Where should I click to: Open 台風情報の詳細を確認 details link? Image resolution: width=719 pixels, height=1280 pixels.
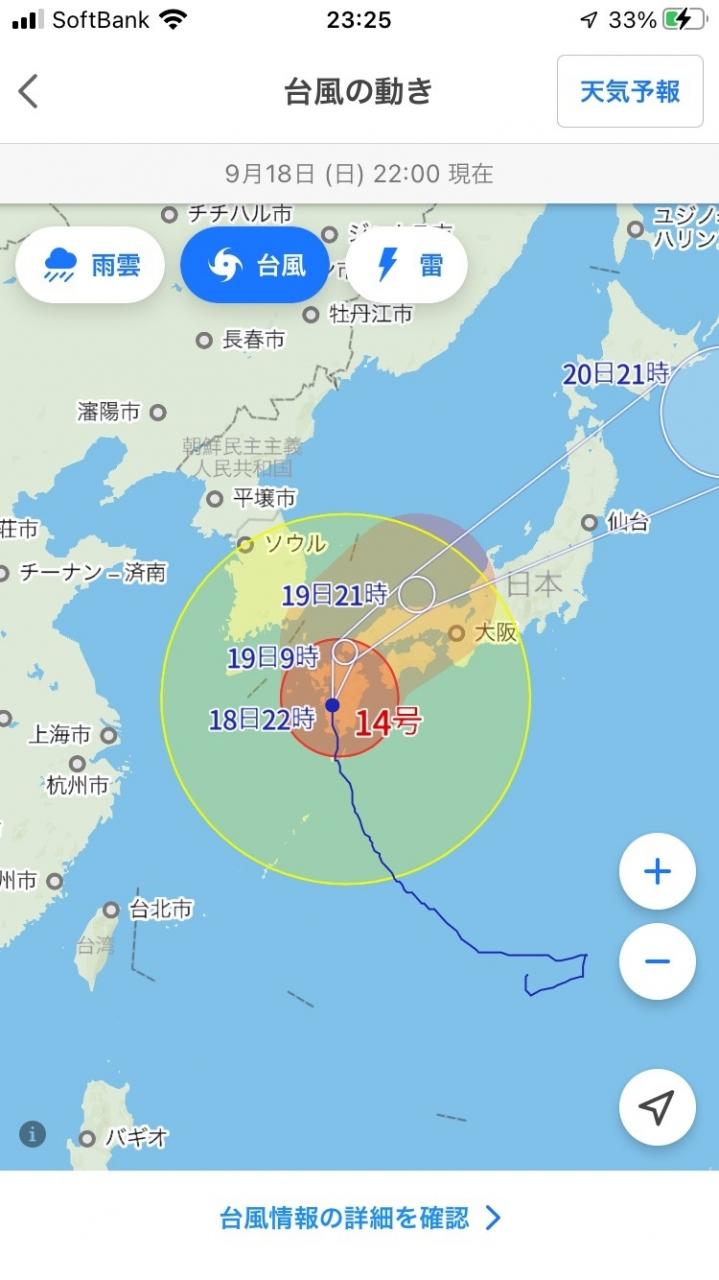(x=359, y=1218)
